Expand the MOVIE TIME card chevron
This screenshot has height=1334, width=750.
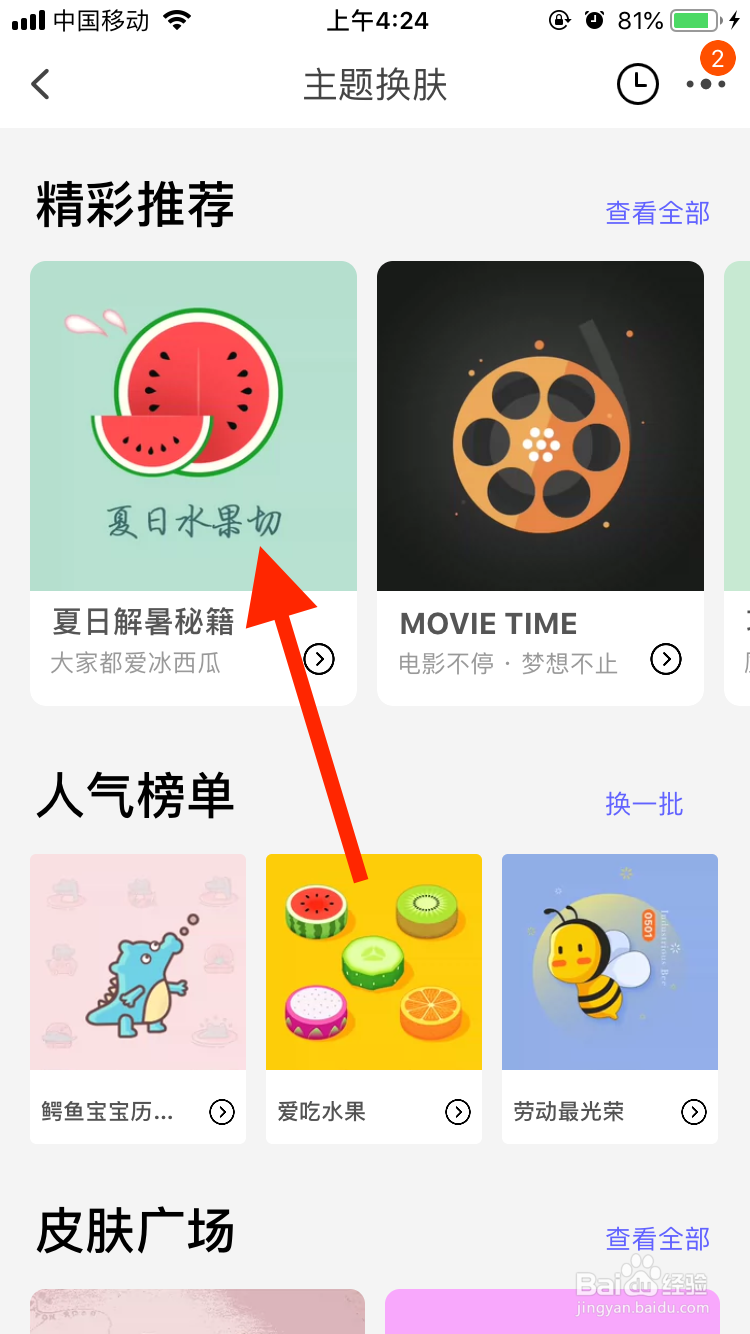pos(666,659)
